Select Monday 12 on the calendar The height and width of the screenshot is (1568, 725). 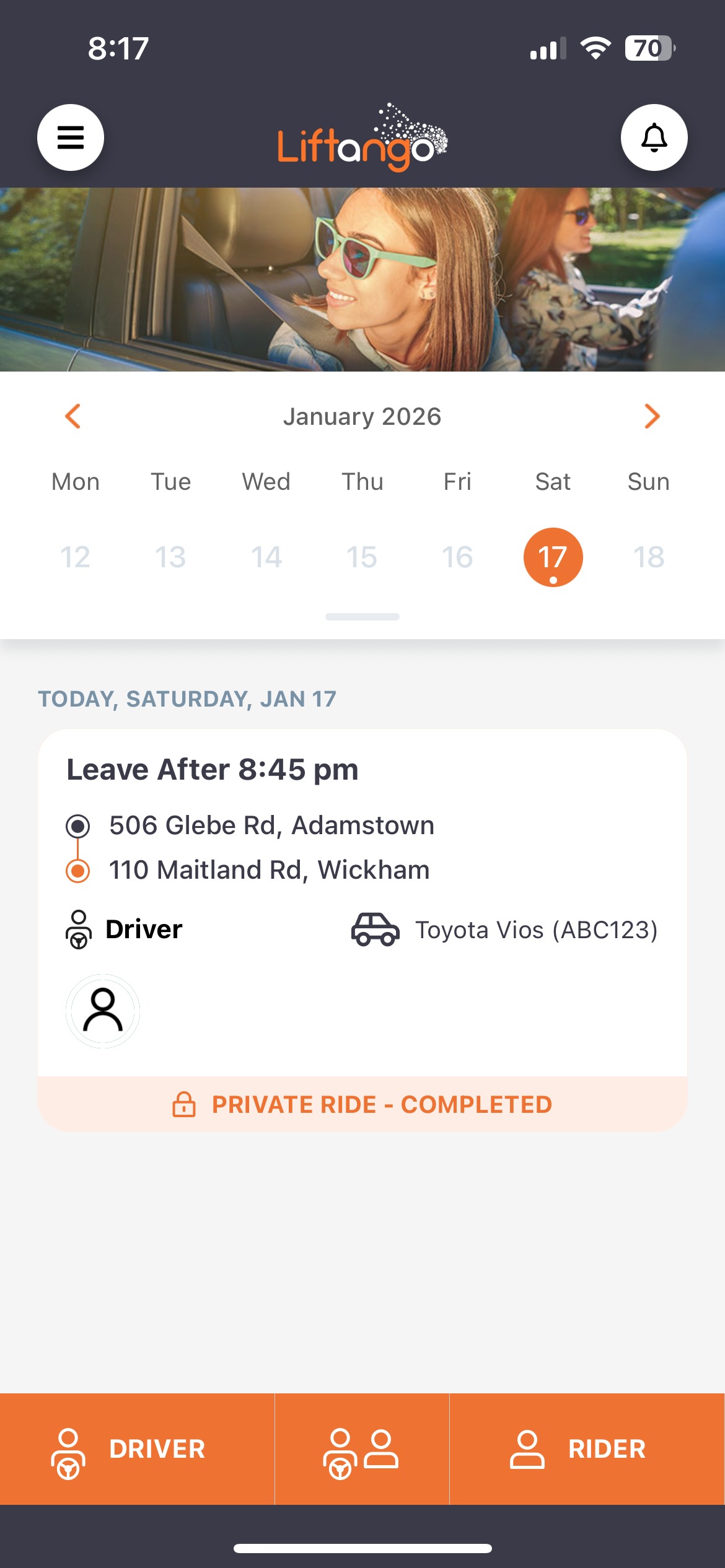click(76, 557)
